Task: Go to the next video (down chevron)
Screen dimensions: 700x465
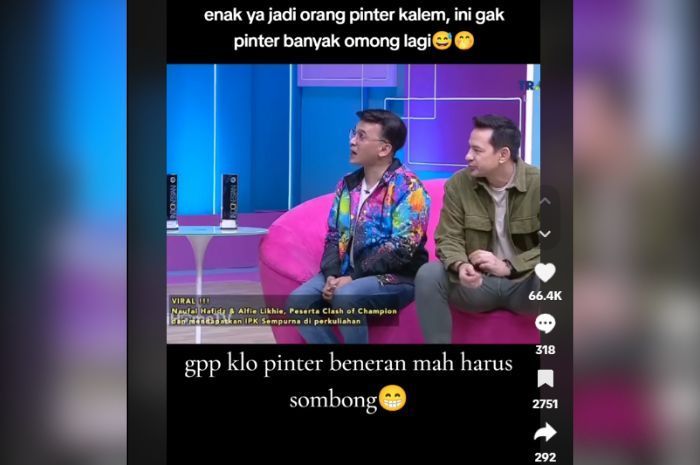Action: click(545, 234)
